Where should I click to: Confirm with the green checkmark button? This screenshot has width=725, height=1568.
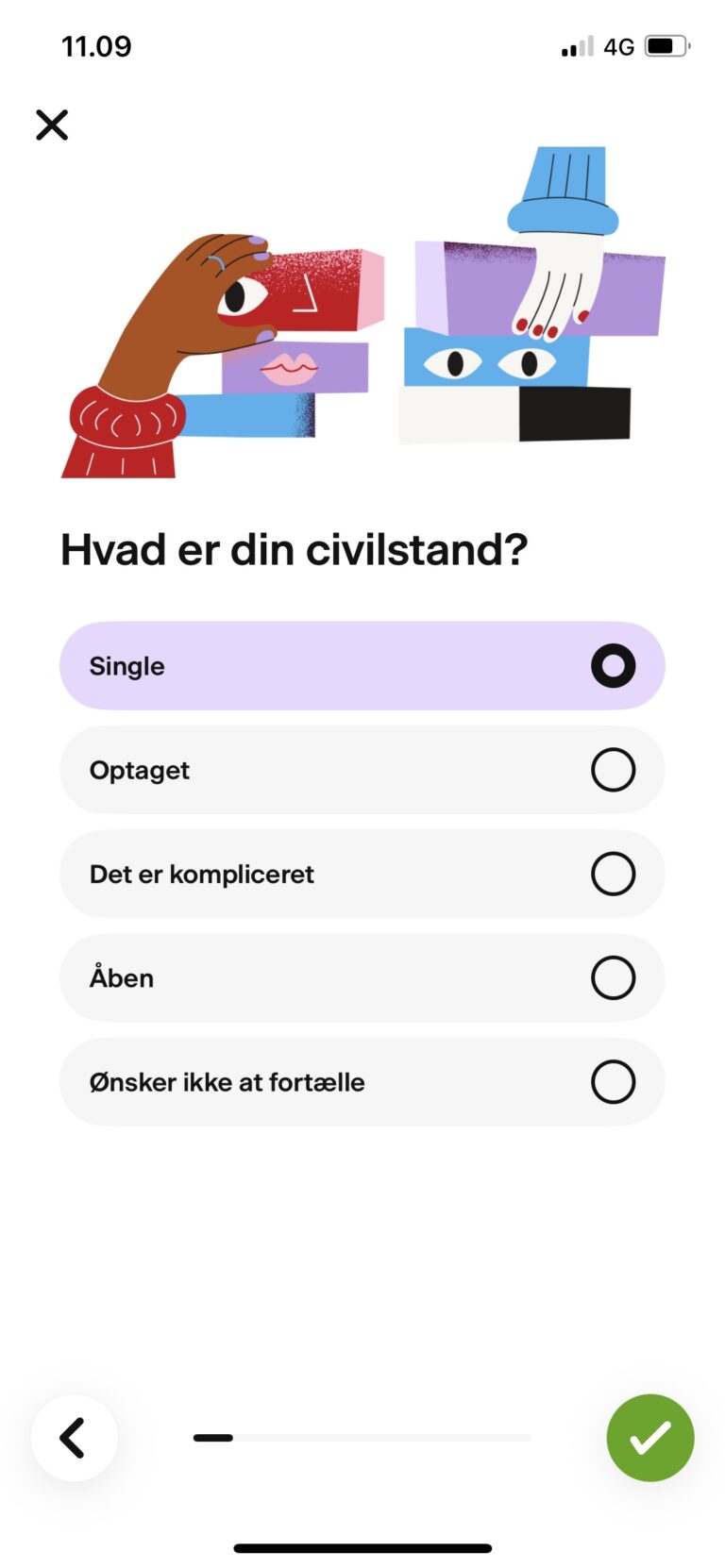tap(650, 1438)
